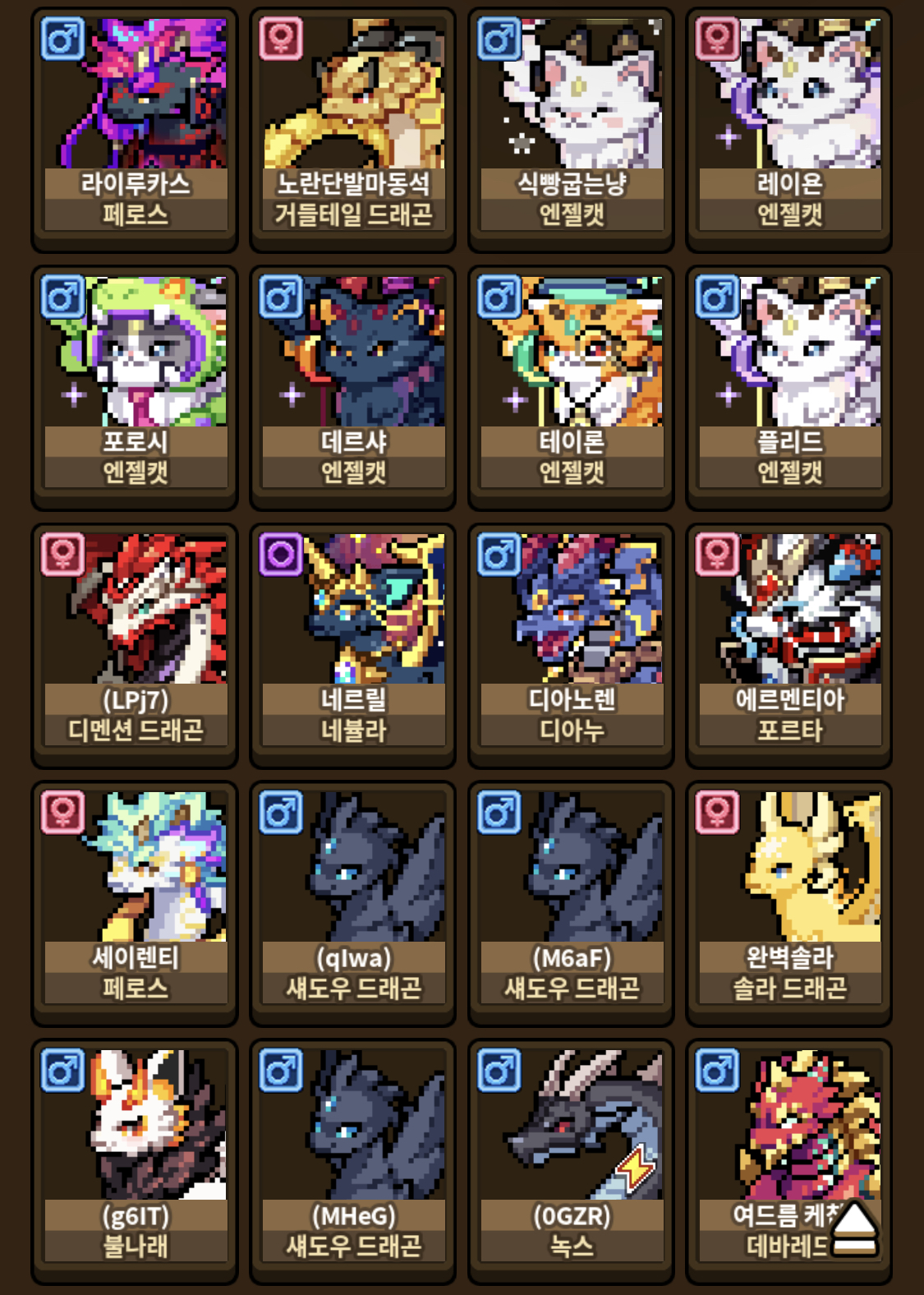Tap the 에르멘티아 포르타 card
Image resolution: width=924 pixels, height=1295 pixels.
[x=789, y=644]
